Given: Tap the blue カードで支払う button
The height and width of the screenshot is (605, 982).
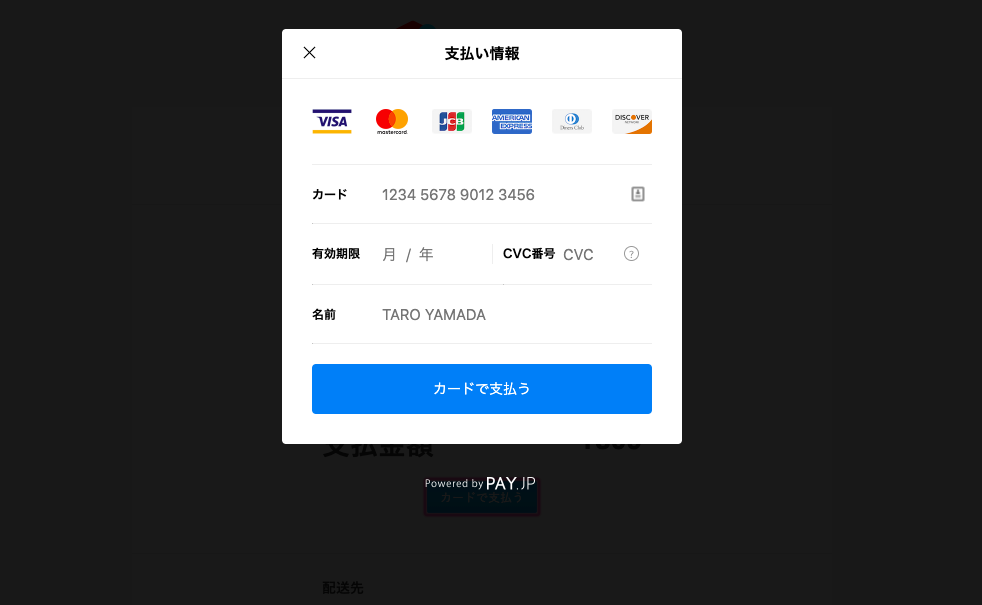Looking at the screenshot, I should [482, 389].
